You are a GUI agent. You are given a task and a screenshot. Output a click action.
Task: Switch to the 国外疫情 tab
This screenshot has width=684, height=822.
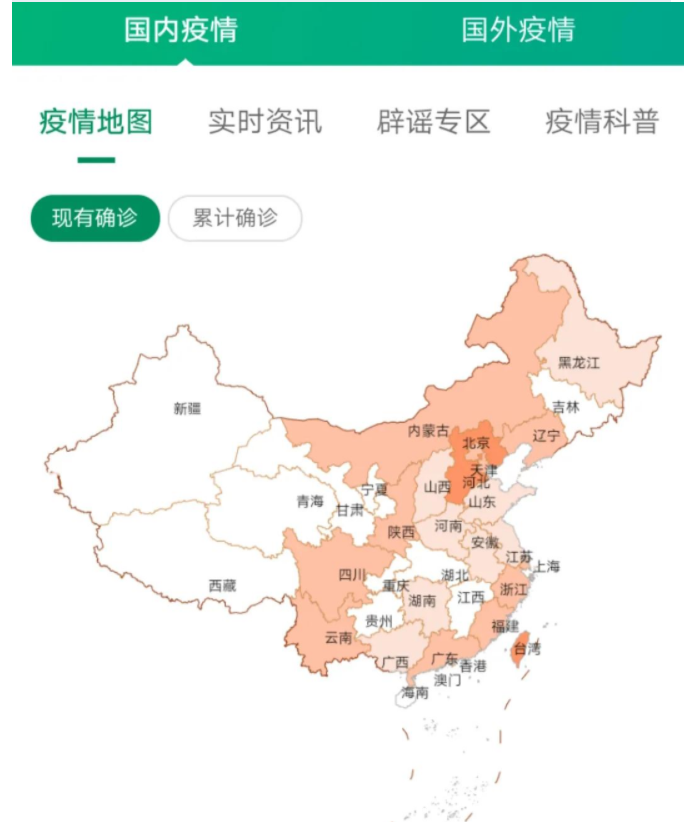coord(518,30)
